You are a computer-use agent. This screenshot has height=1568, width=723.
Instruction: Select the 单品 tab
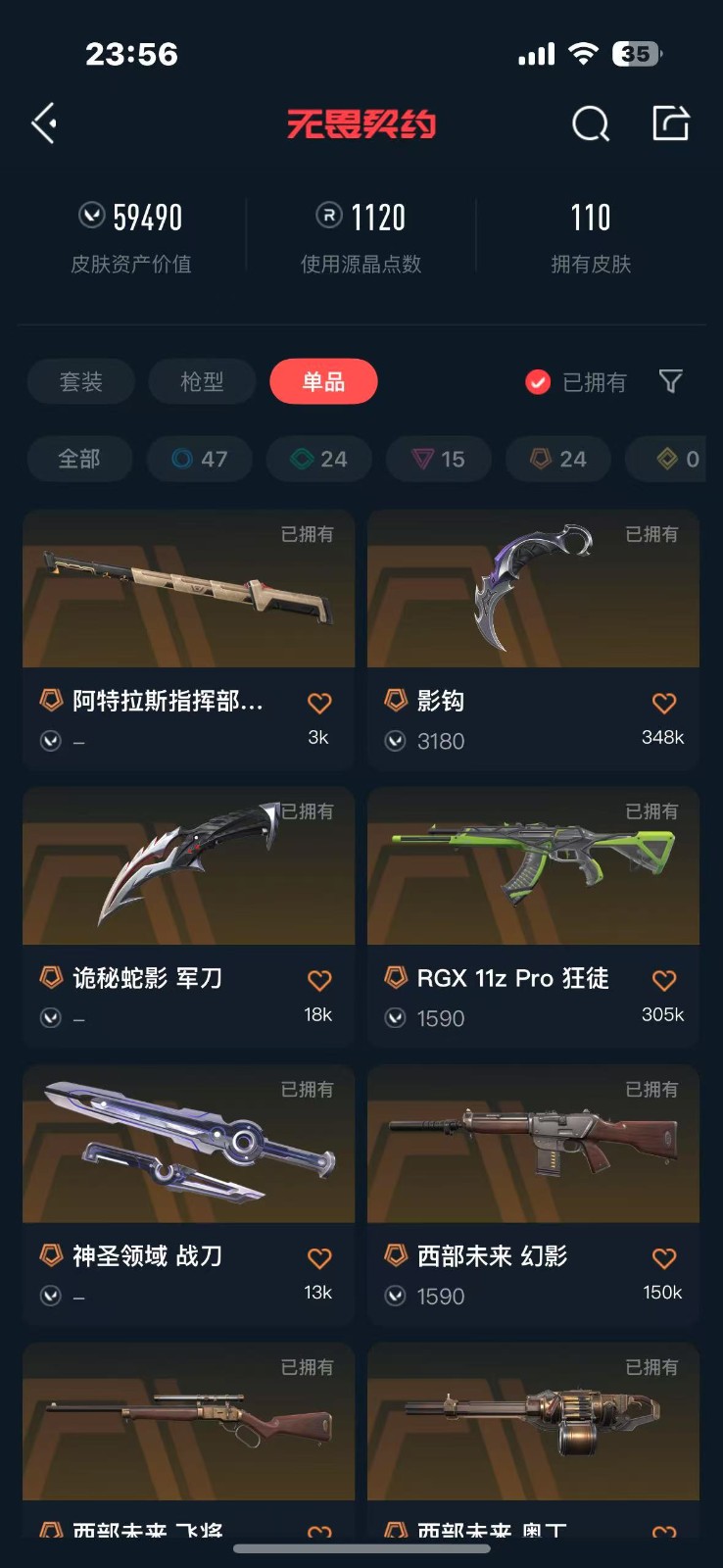tap(323, 381)
